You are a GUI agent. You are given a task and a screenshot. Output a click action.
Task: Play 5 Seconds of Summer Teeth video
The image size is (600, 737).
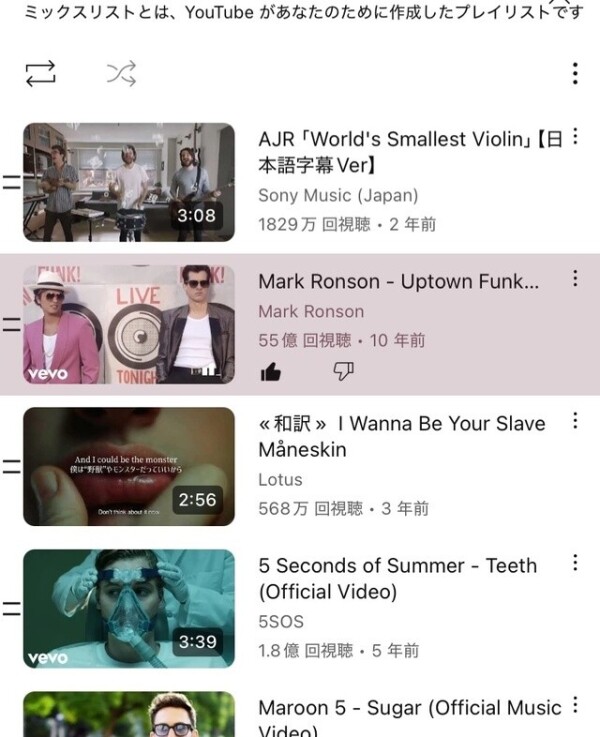tap(129, 608)
